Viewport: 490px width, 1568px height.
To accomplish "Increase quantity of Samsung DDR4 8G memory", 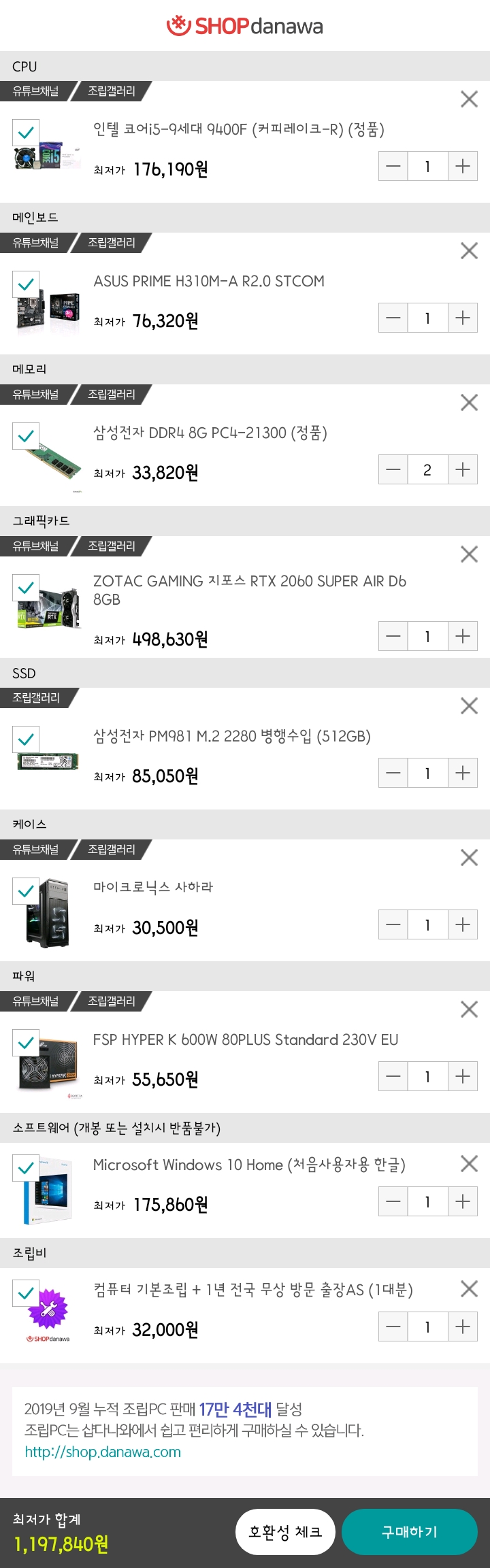I will (463, 469).
